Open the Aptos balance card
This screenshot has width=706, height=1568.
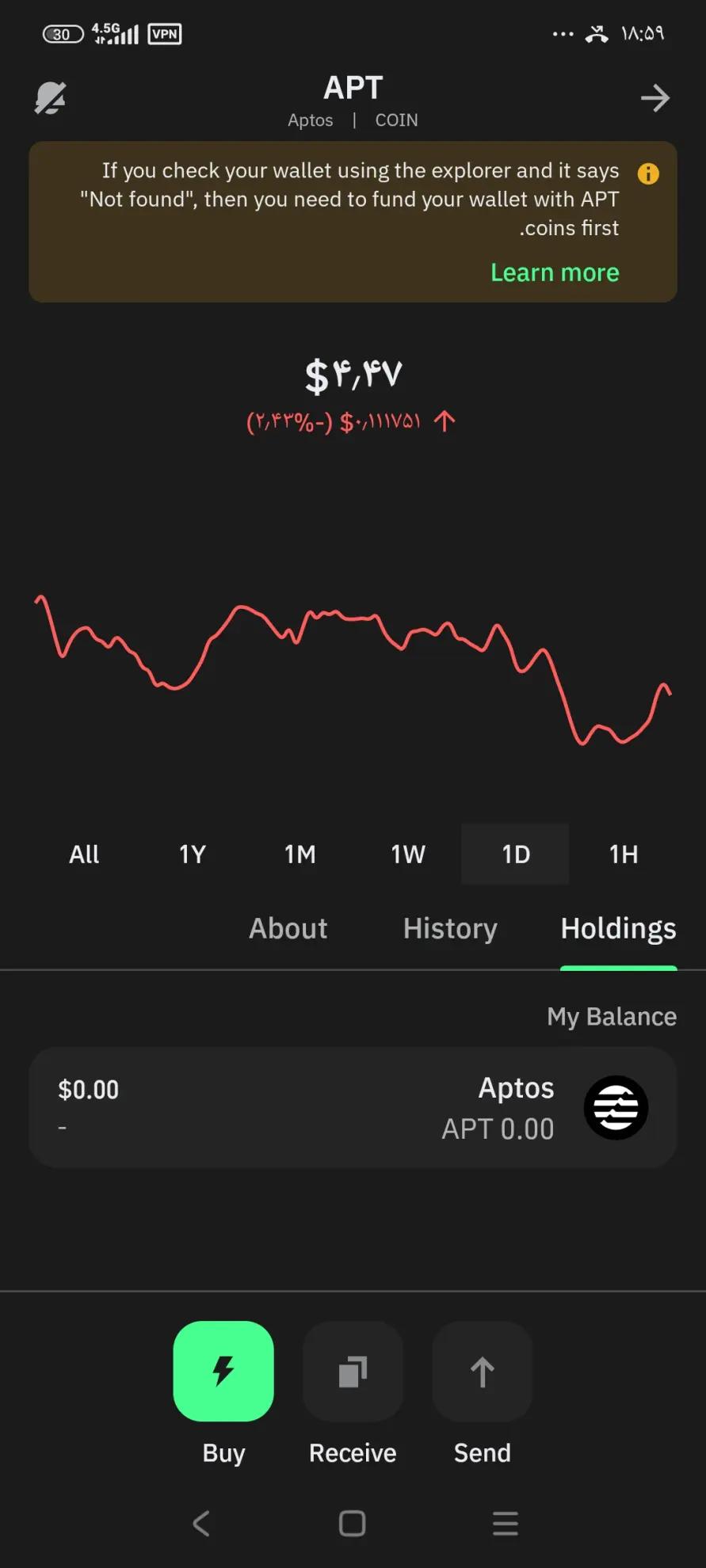click(x=353, y=1107)
